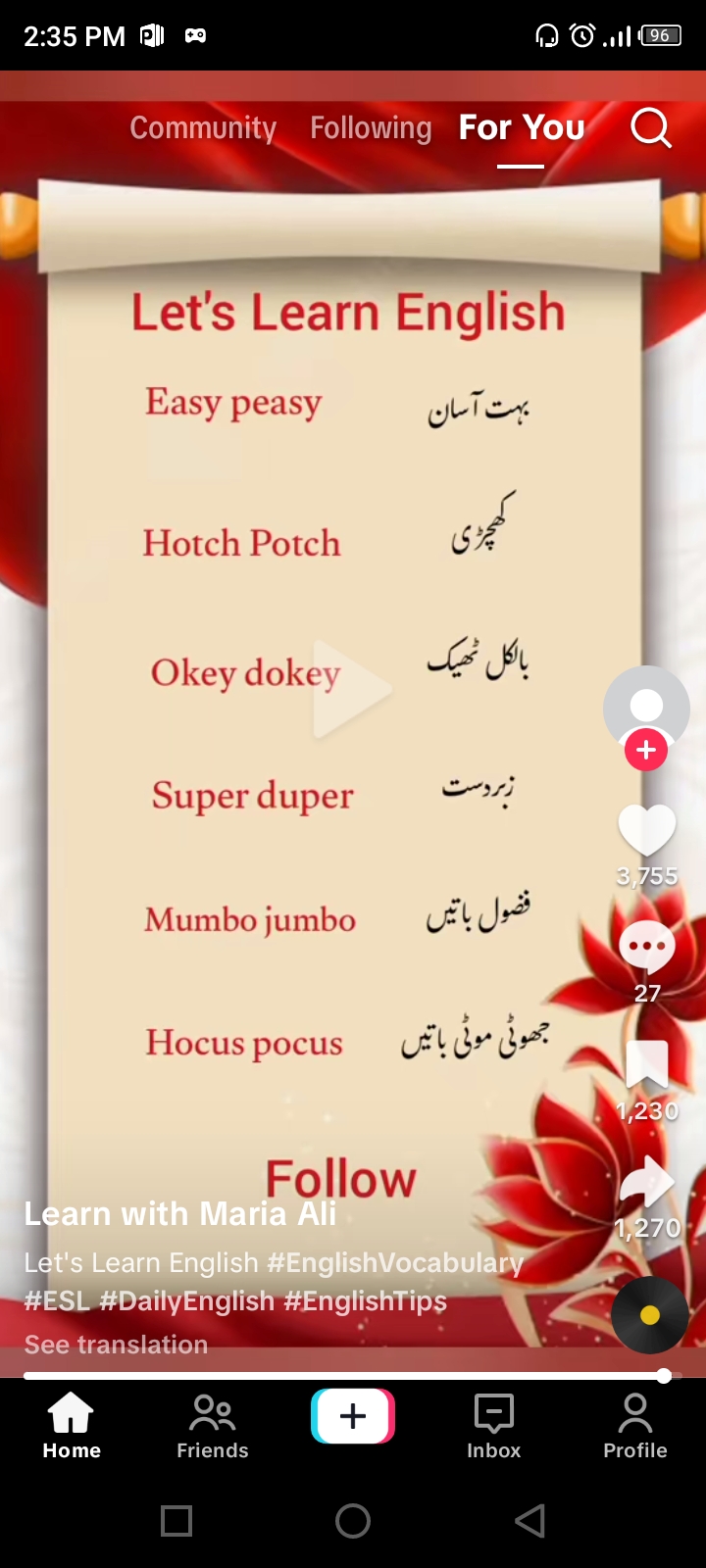Tap See translation under the caption

tap(116, 1345)
